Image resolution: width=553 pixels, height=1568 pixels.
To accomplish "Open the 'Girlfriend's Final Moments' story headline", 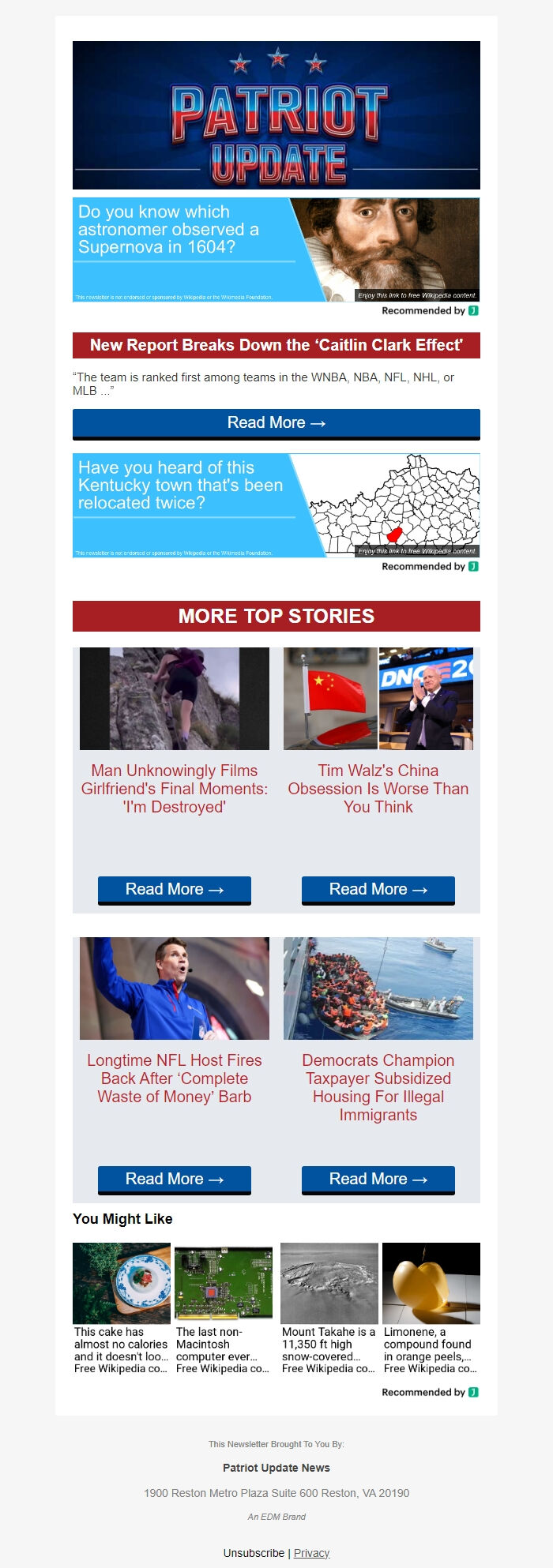I will tap(175, 789).
